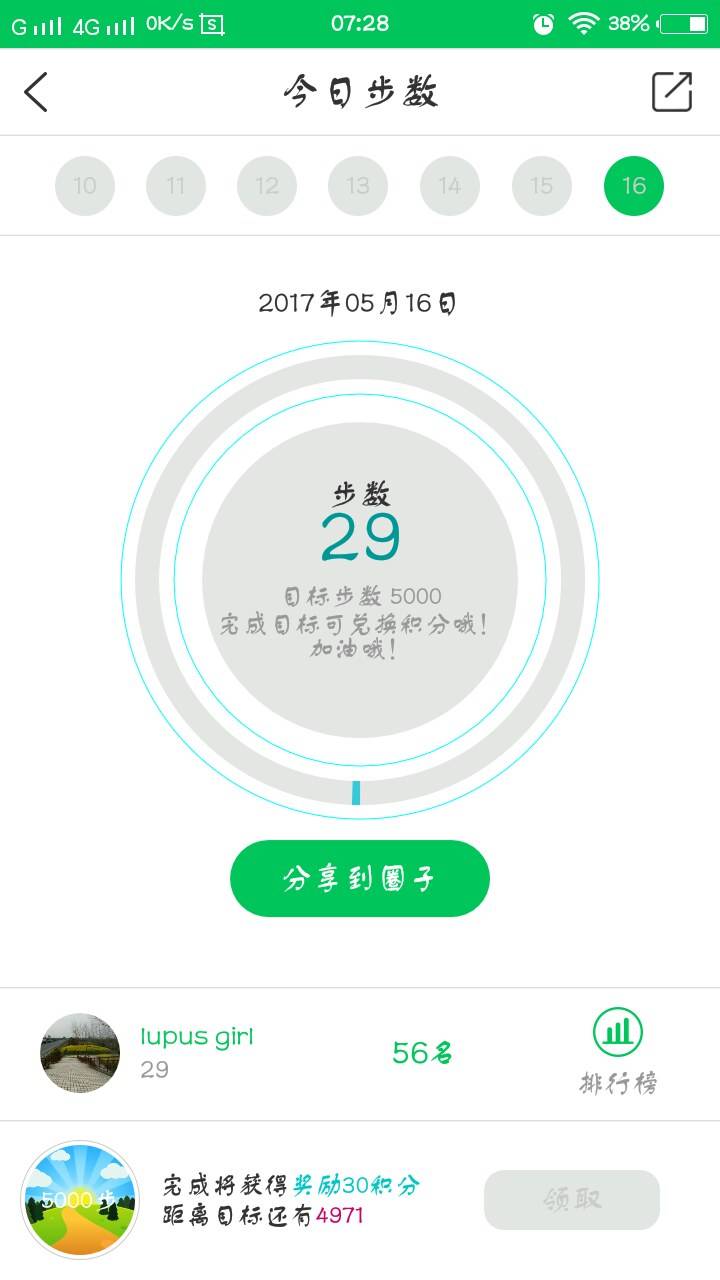The width and height of the screenshot is (720, 1280).
Task: Open the 排行榜 leaderboard
Action: coord(618,1051)
